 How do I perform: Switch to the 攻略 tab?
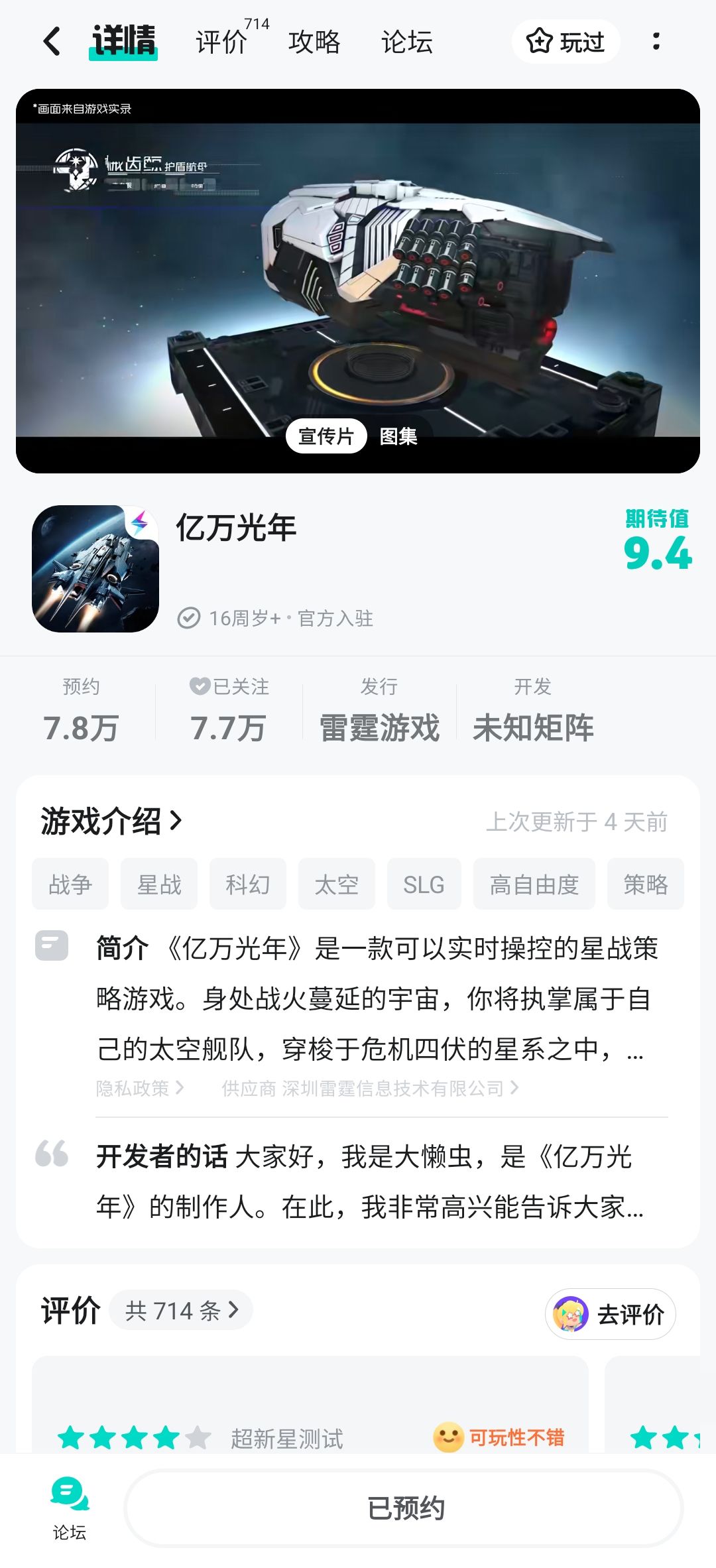click(314, 42)
